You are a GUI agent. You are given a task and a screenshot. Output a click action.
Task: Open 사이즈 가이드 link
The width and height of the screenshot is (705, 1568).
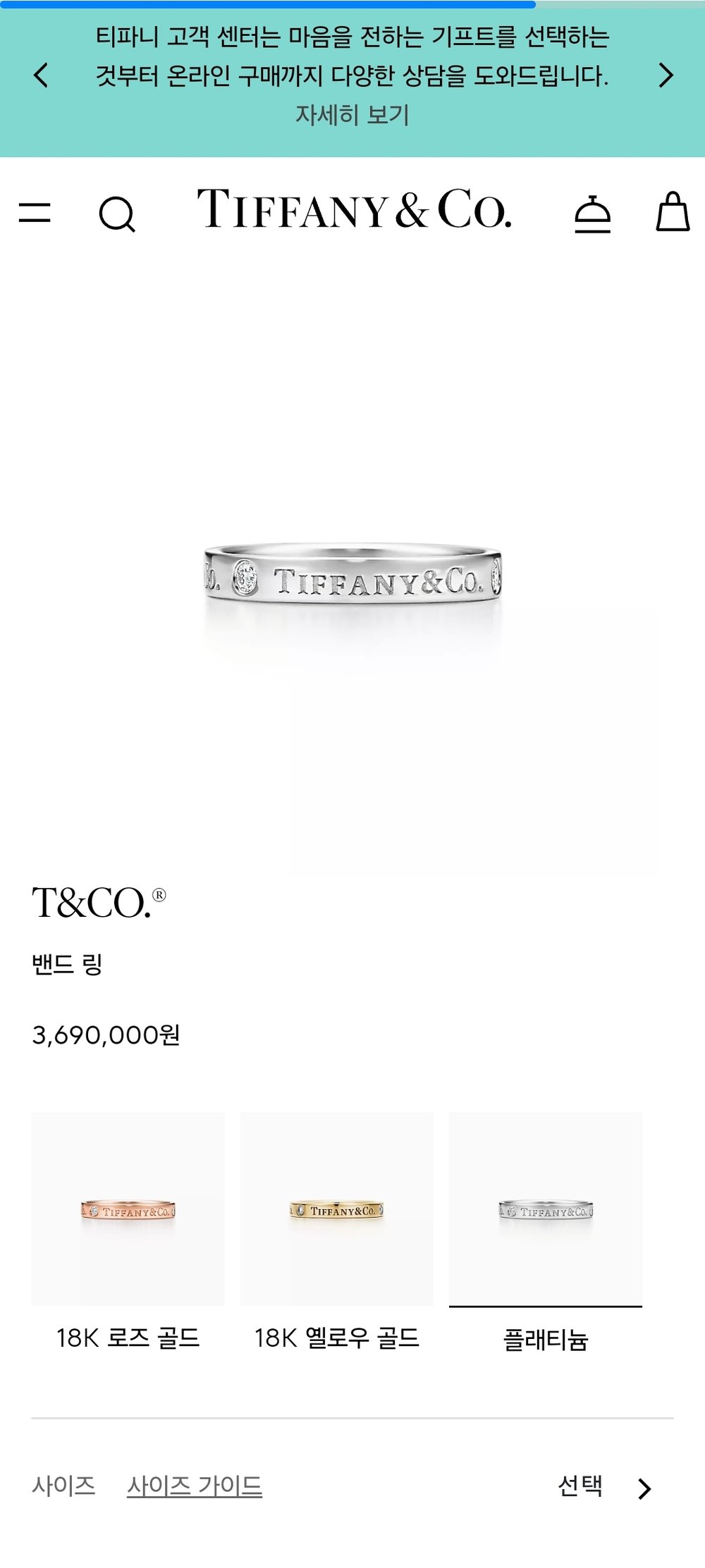195,1486
